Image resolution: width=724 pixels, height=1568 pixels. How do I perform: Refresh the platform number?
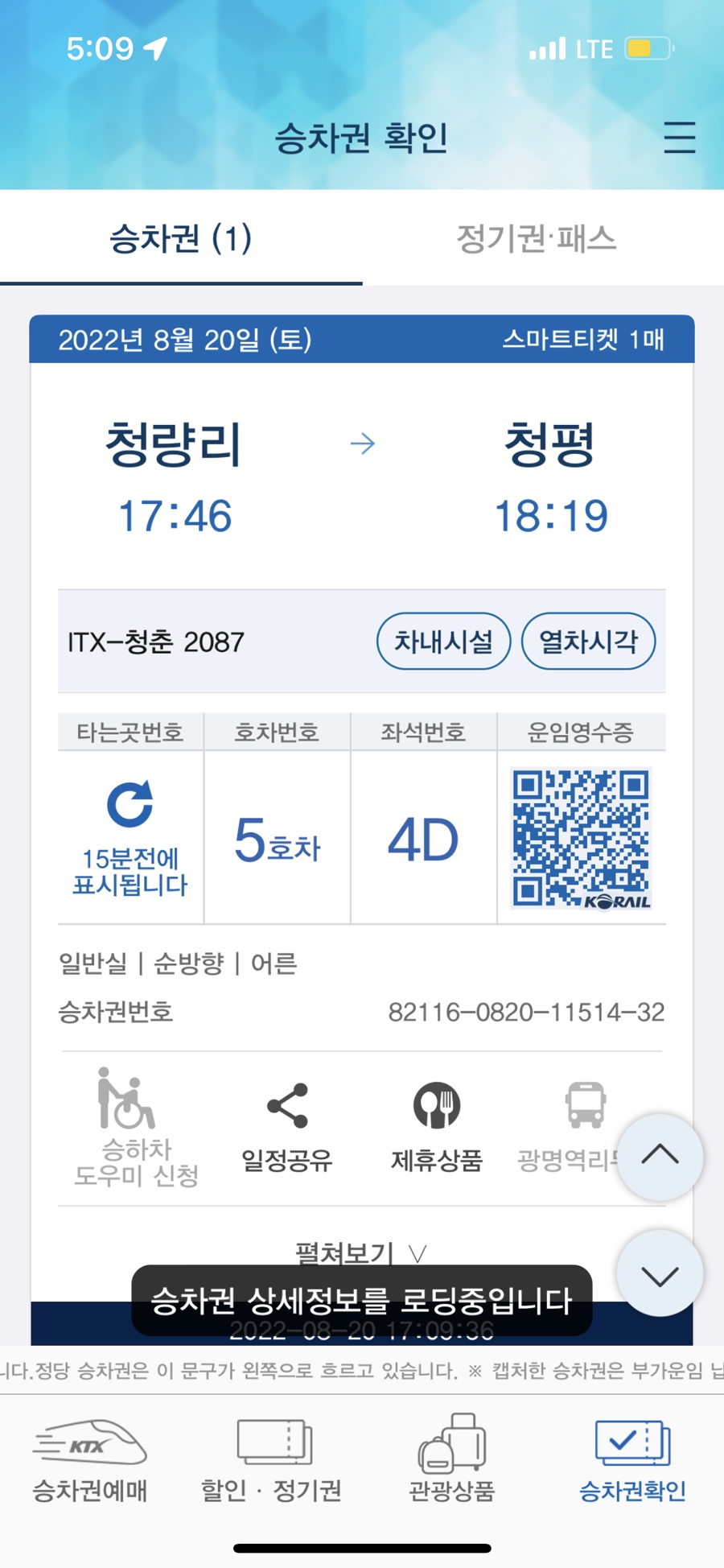coord(130,805)
